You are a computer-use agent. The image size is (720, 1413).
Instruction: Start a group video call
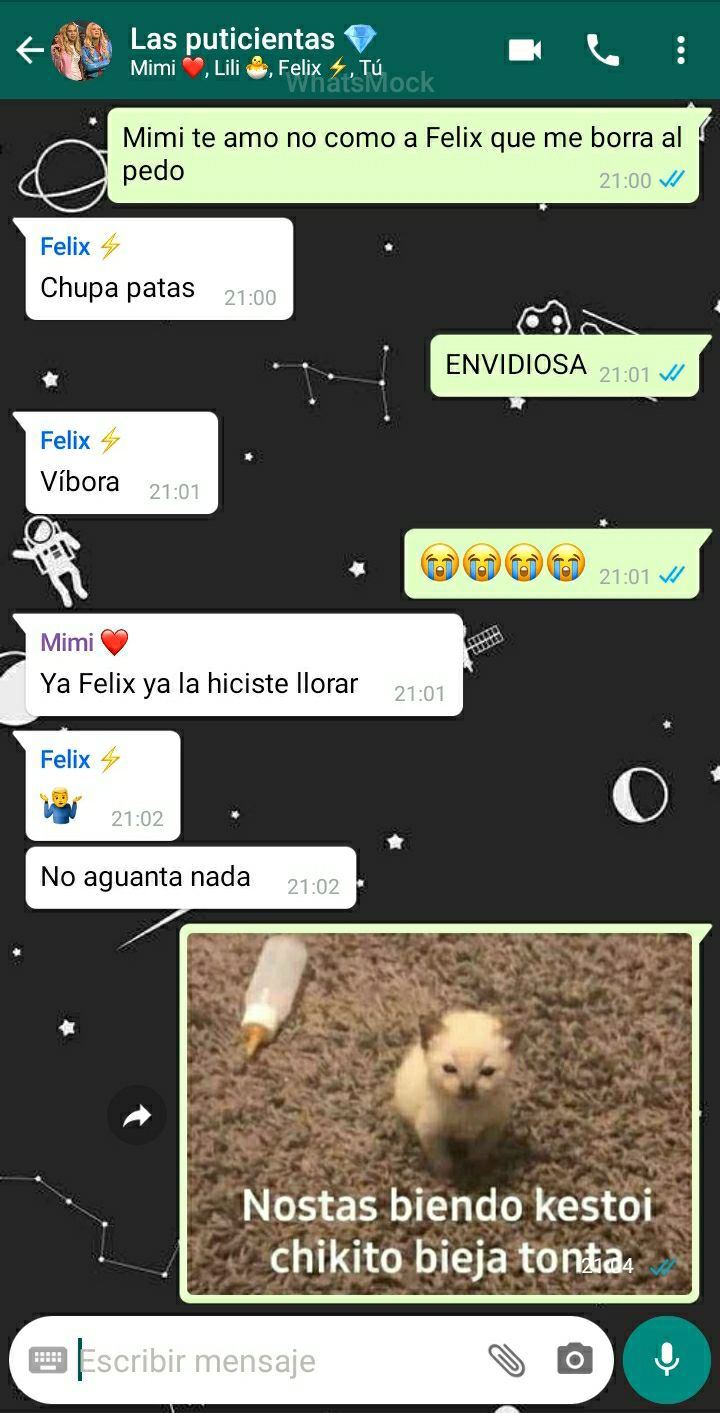(525, 50)
